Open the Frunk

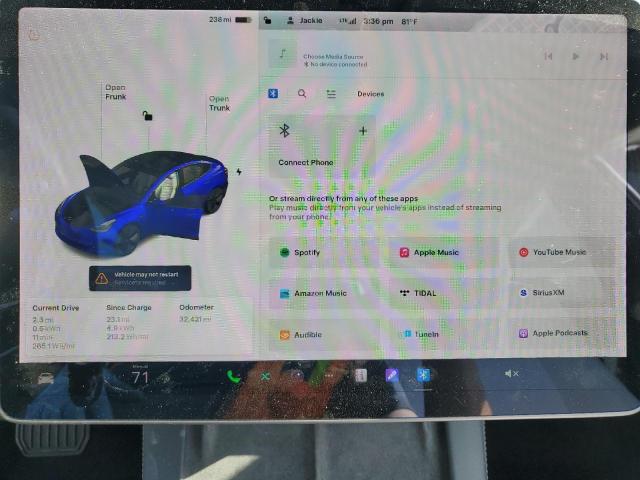(116, 93)
